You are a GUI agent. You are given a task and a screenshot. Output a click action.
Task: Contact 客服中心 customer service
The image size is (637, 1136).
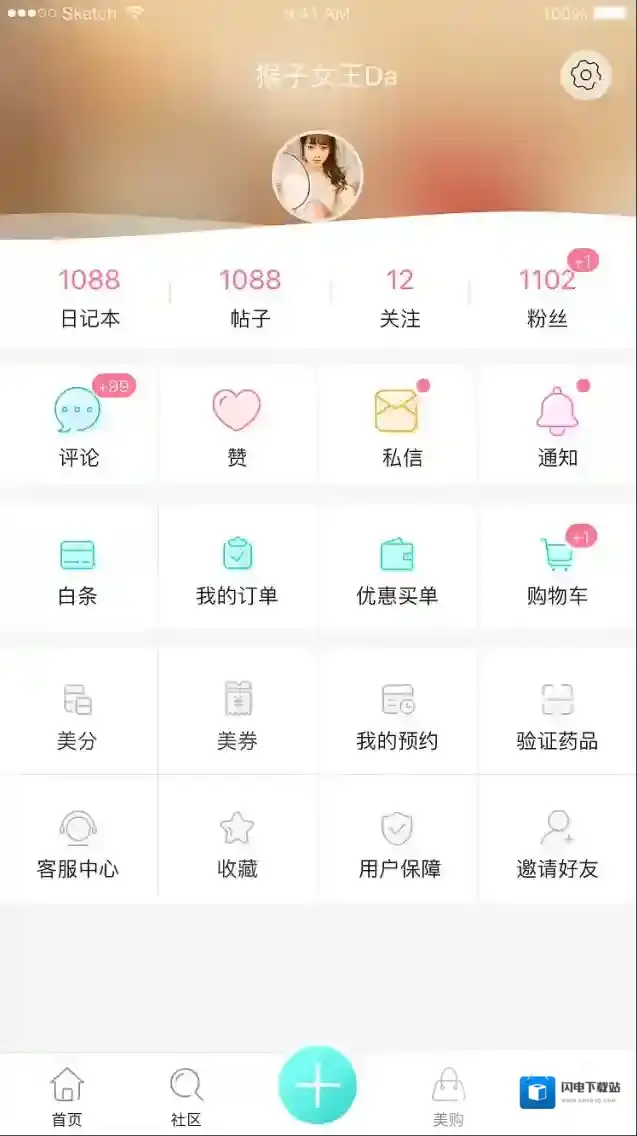click(78, 843)
